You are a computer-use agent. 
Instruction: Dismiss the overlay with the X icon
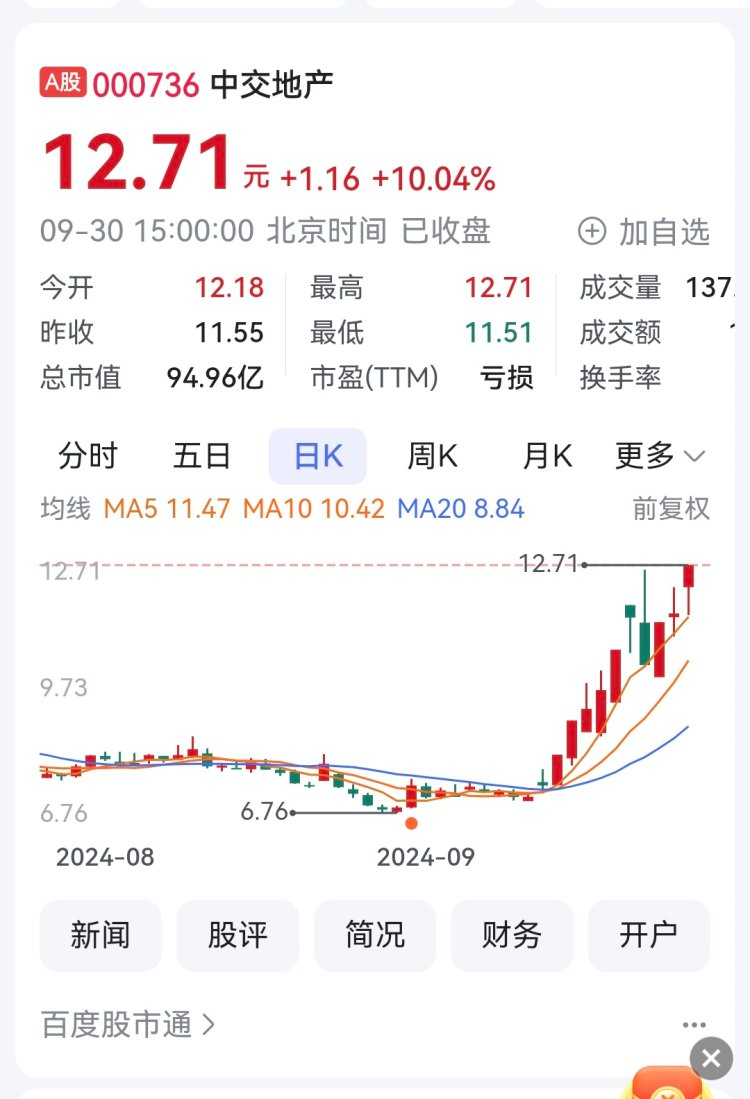click(x=709, y=1058)
